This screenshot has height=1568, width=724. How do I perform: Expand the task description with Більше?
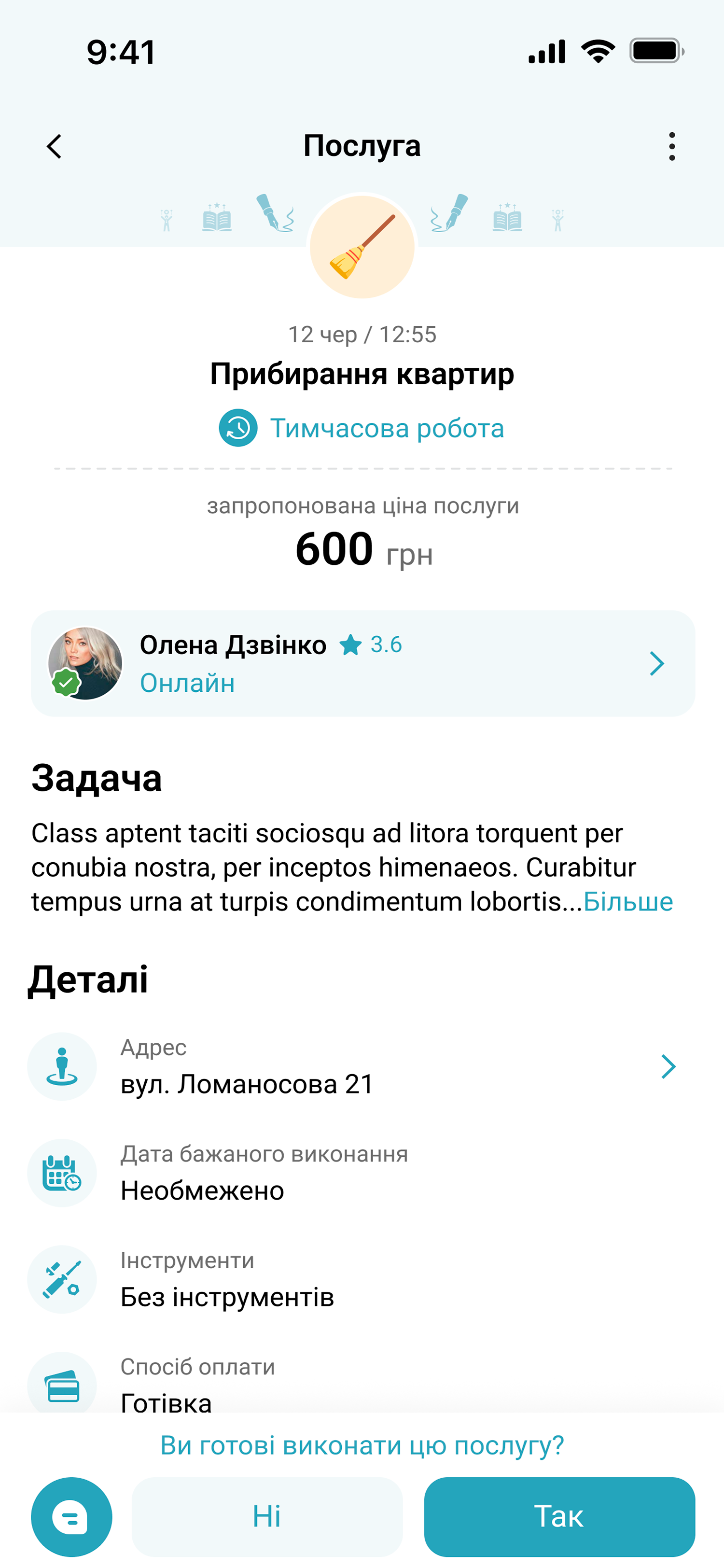coord(628,901)
